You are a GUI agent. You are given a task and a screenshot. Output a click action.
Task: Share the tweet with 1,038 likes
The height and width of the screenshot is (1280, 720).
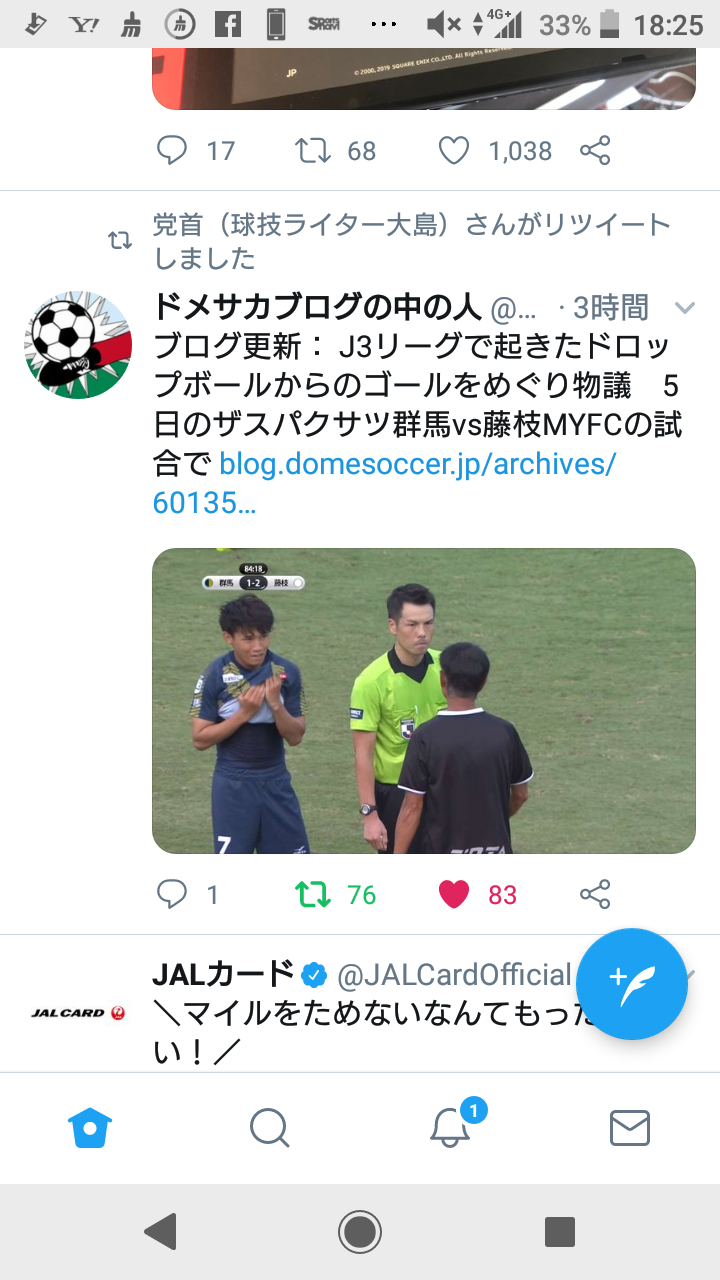595,151
